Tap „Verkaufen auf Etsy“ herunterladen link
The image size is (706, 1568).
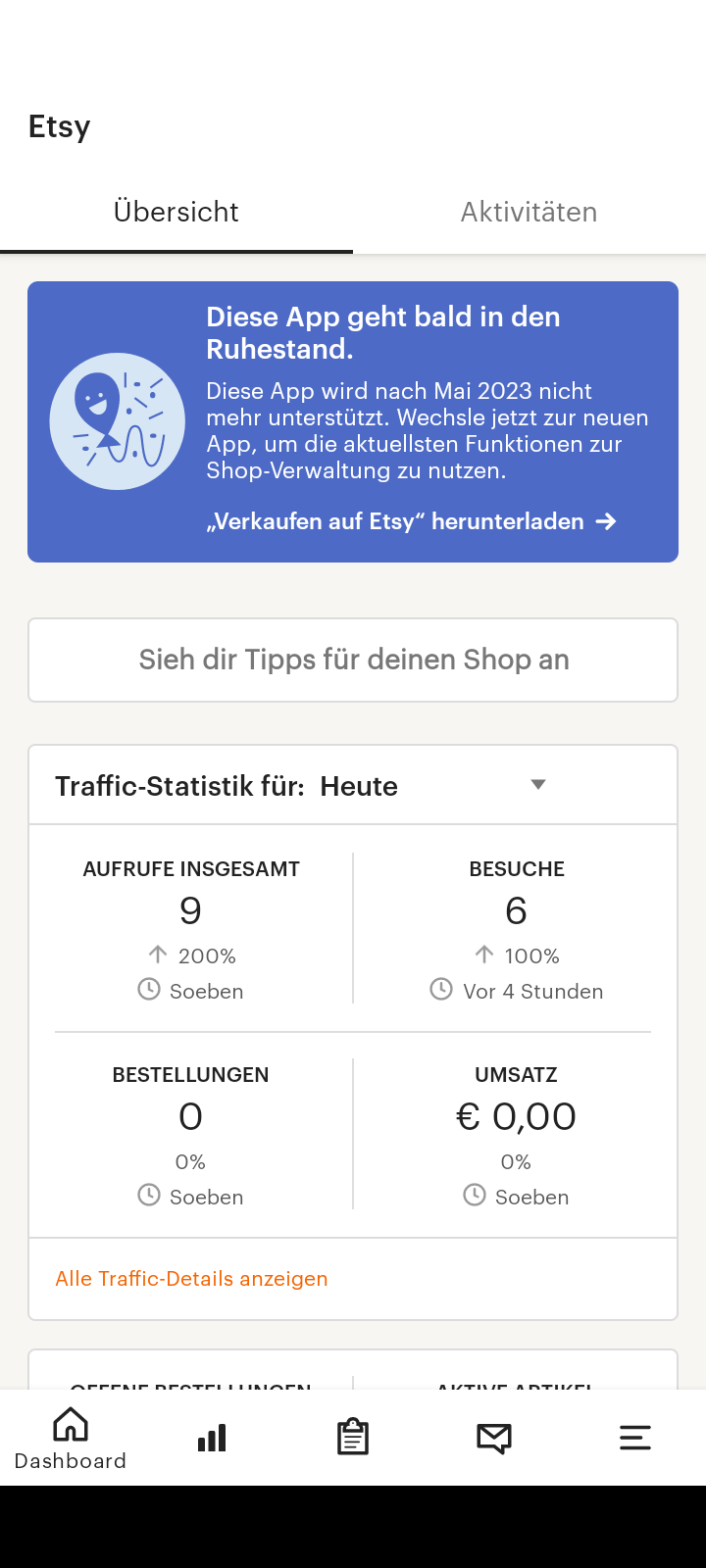[410, 521]
